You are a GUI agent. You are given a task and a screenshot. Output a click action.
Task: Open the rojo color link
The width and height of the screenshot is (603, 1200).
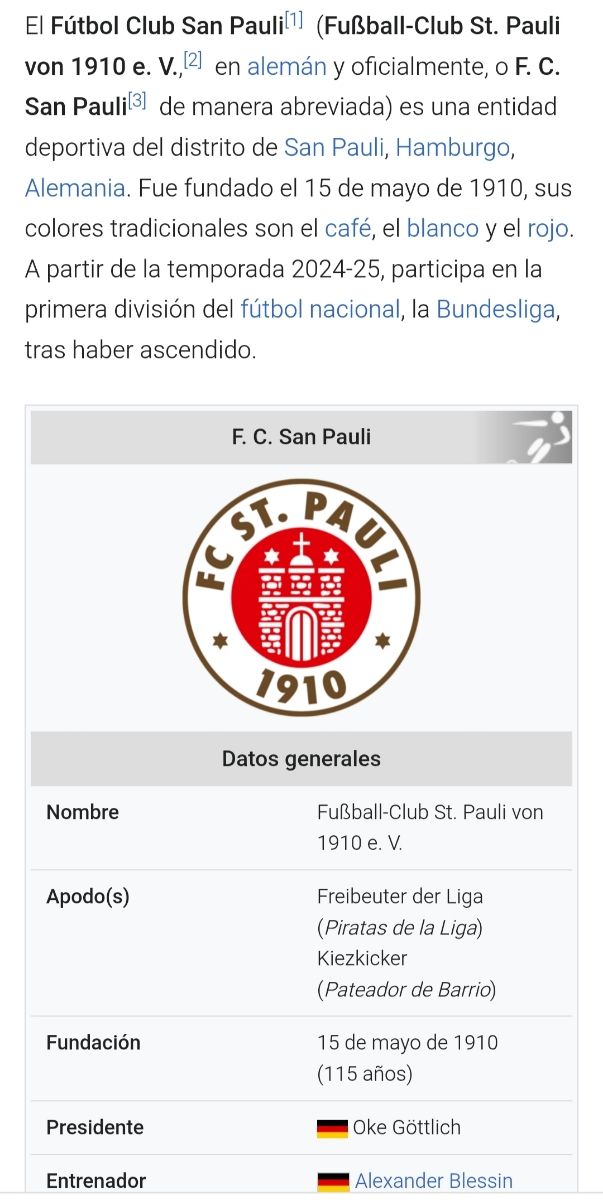point(548,228)
